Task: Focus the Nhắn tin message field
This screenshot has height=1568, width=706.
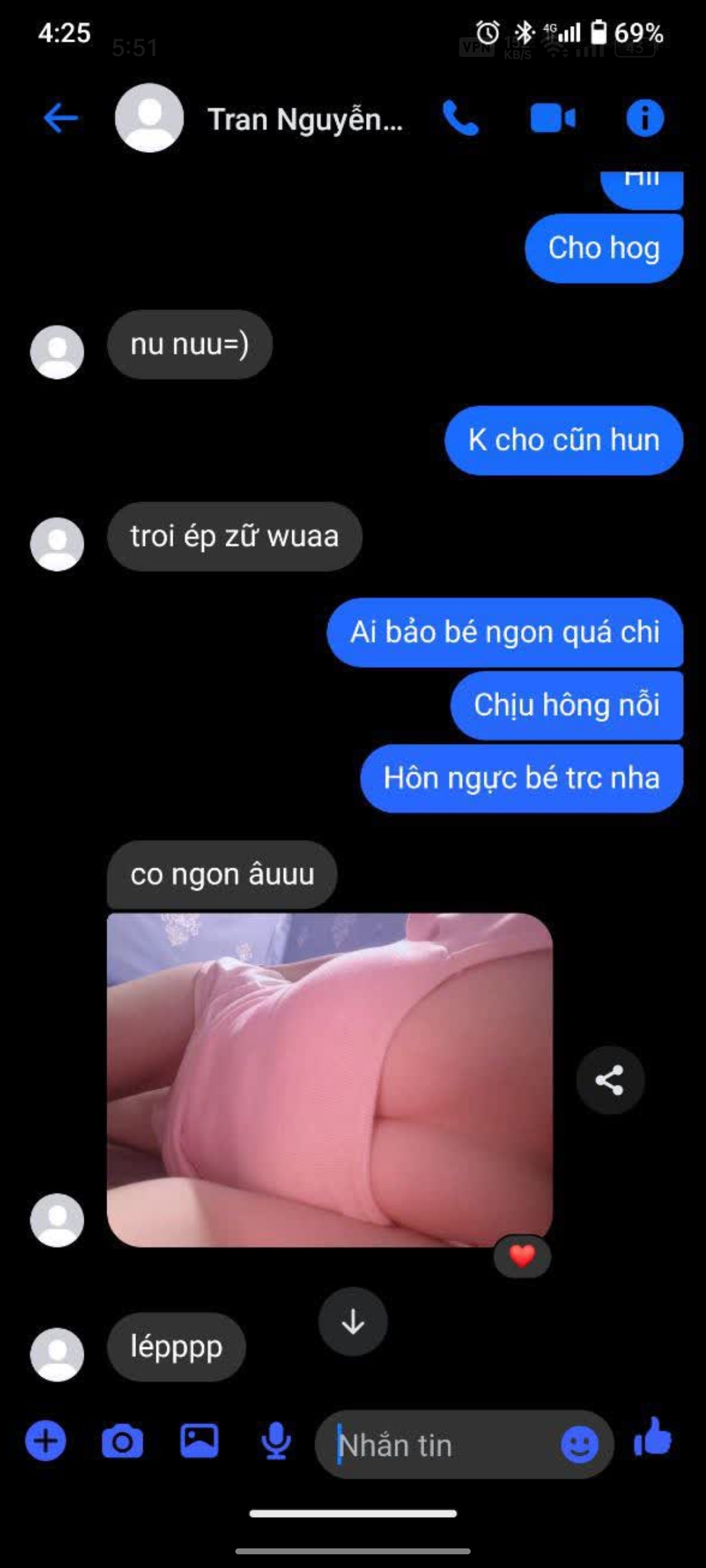Action: [438, 1445]
